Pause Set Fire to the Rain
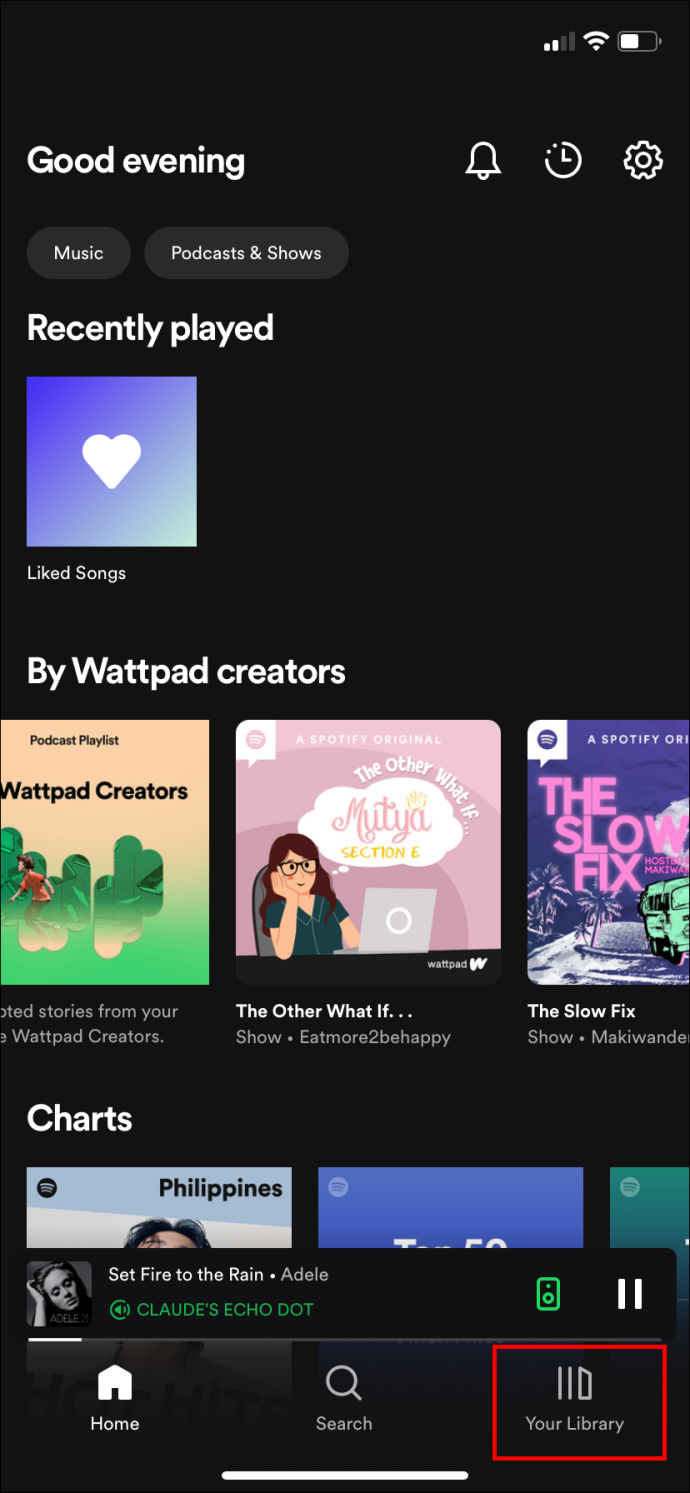This screenshot has width=690, height=1493. (x=630, y=1294)
